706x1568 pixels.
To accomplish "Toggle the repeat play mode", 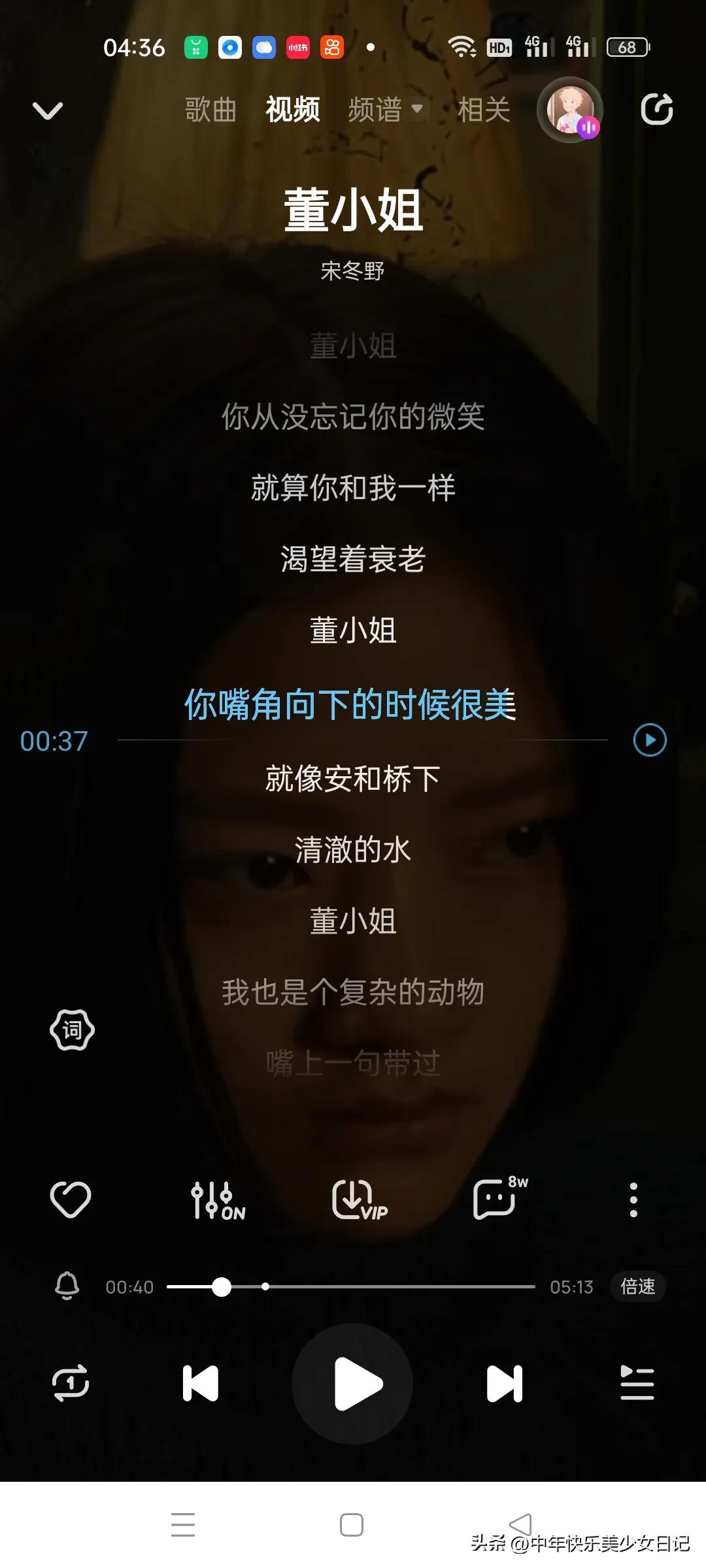I will click(72, 1382).
